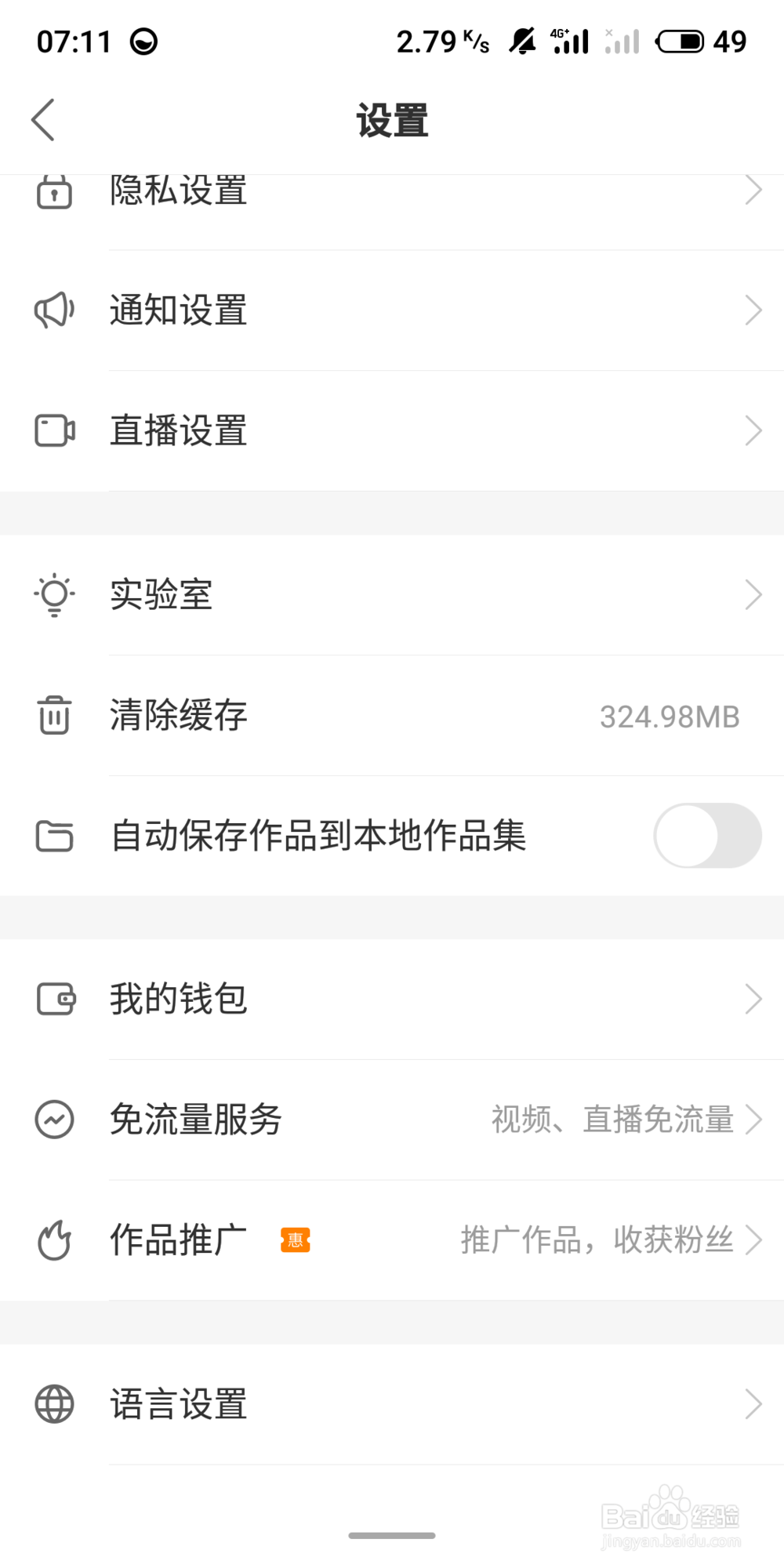
Task: Open 我的钱包
Action: 392,1000
